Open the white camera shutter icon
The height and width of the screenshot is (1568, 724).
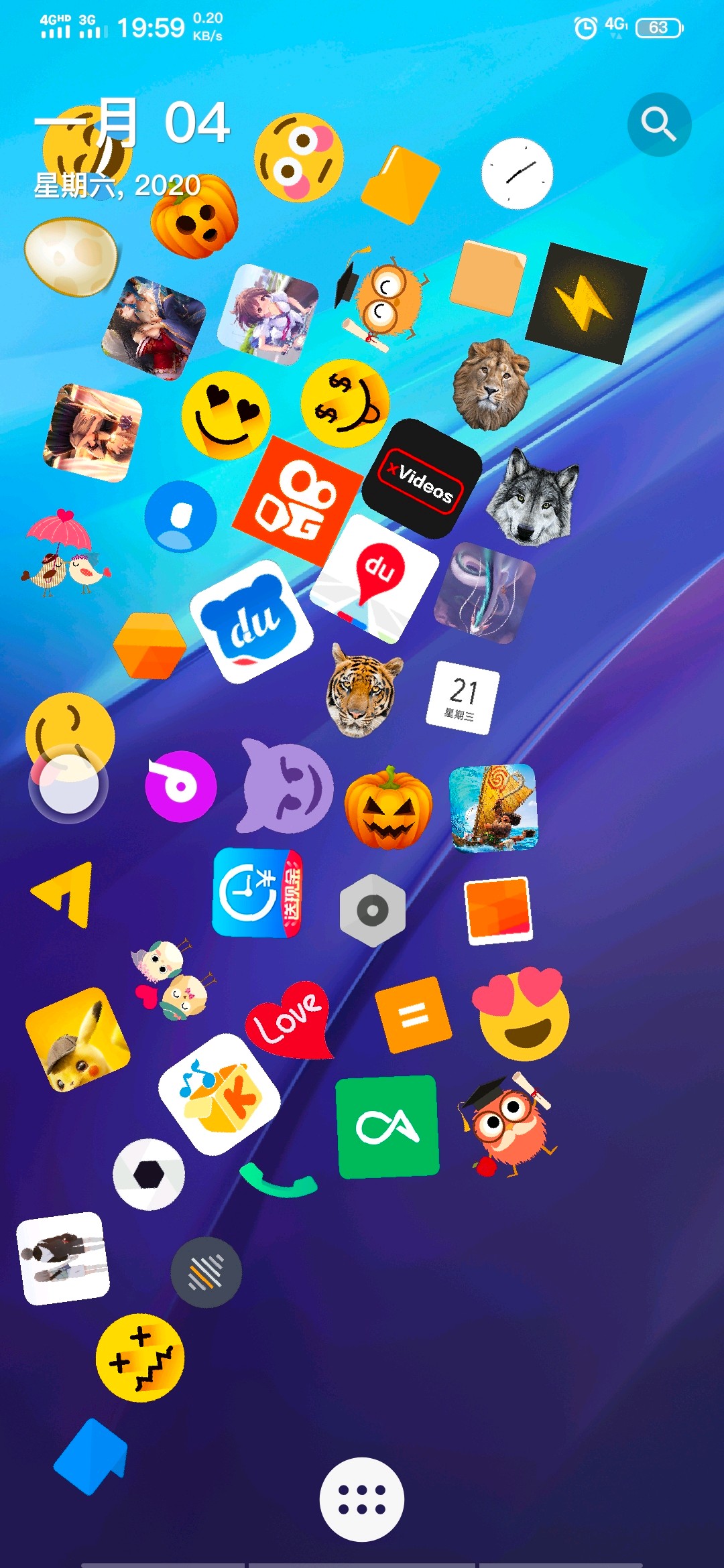click(x=149, y=1175)
